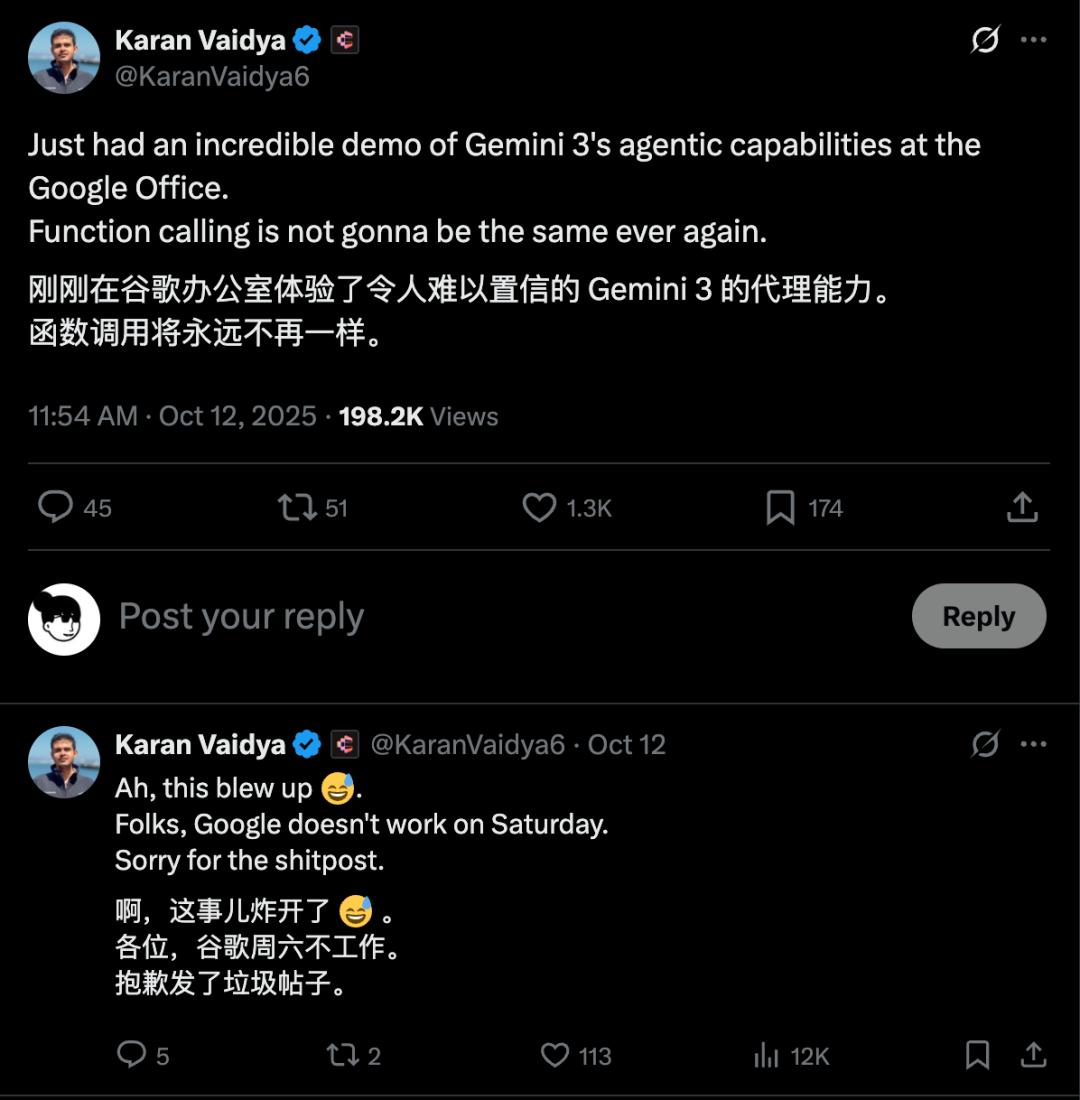Share the main Gemini 3 post

[x=1021, y=508]
